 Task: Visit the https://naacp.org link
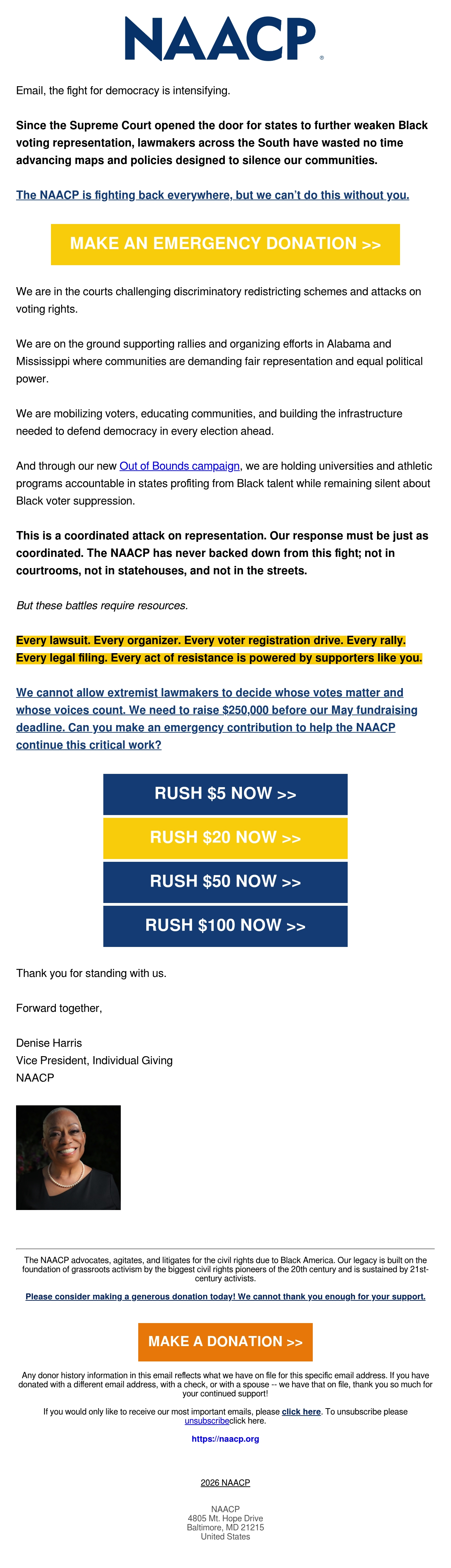[x=225, y=1439]
